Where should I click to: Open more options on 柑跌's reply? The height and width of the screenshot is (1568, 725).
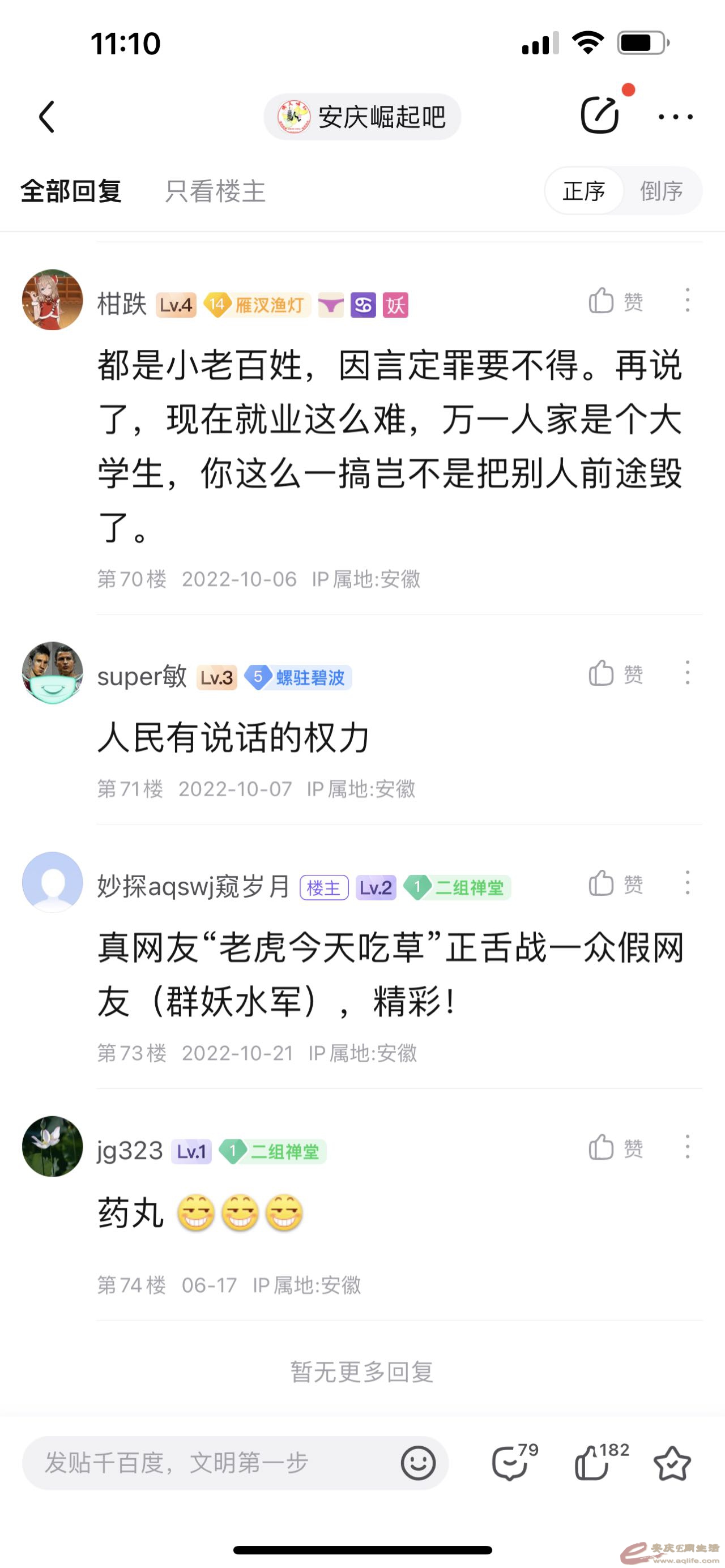point(687,301)
